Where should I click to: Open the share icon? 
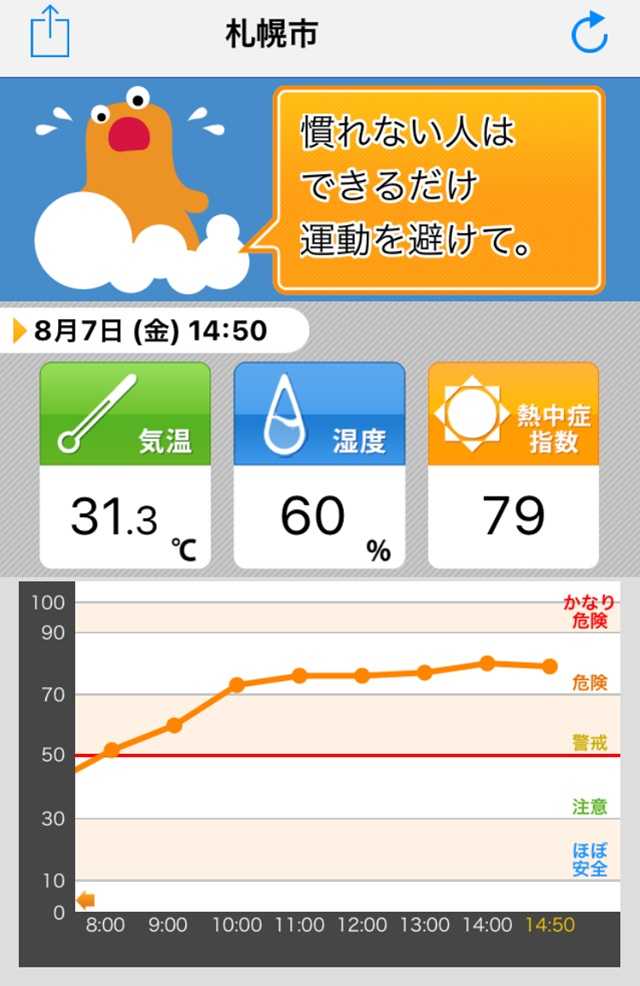(50, 31)
